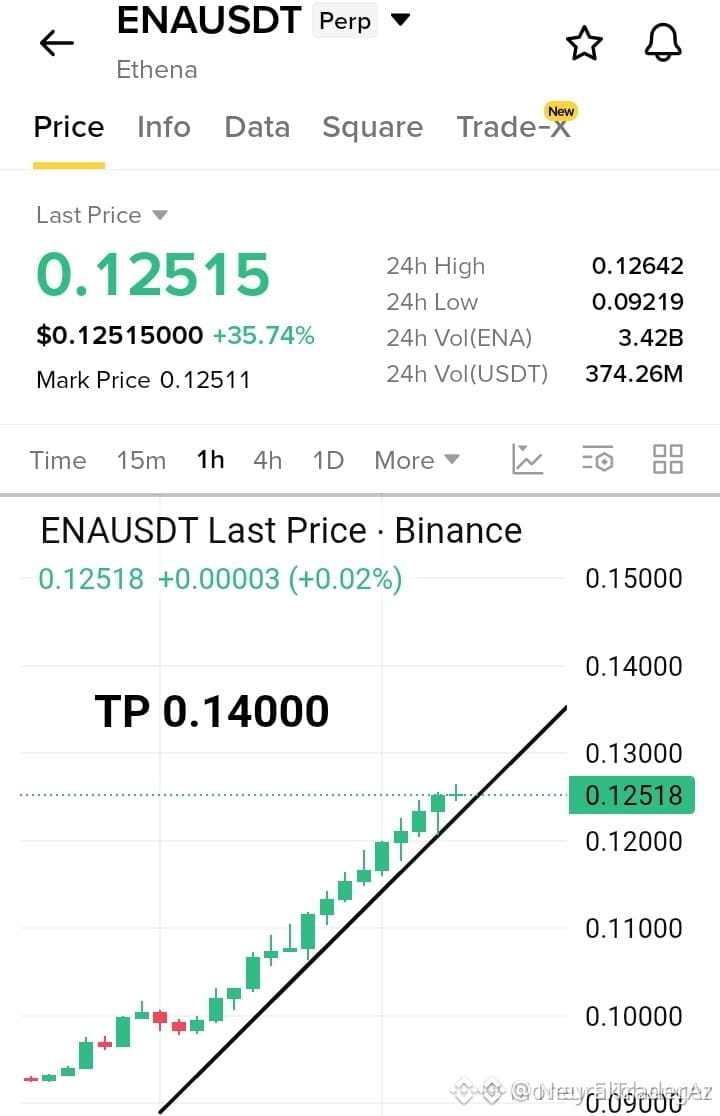Viewport: 720px width, 1116px height.
Task: Expand the ENAUSDT Perp pair dropdown
Action: pyautogui.click(x=401, y=19)
